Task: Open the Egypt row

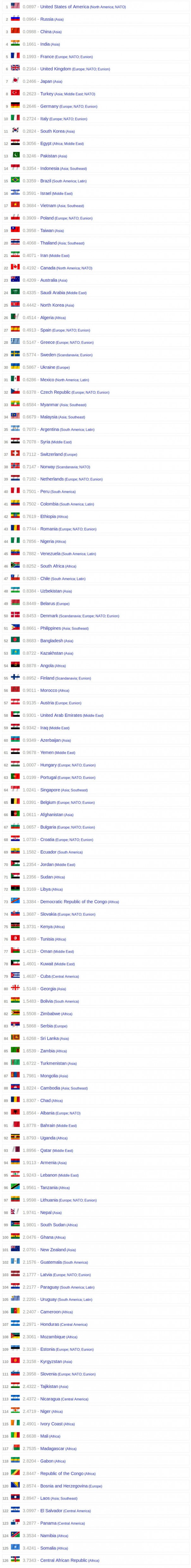Action: pos(46,144)
